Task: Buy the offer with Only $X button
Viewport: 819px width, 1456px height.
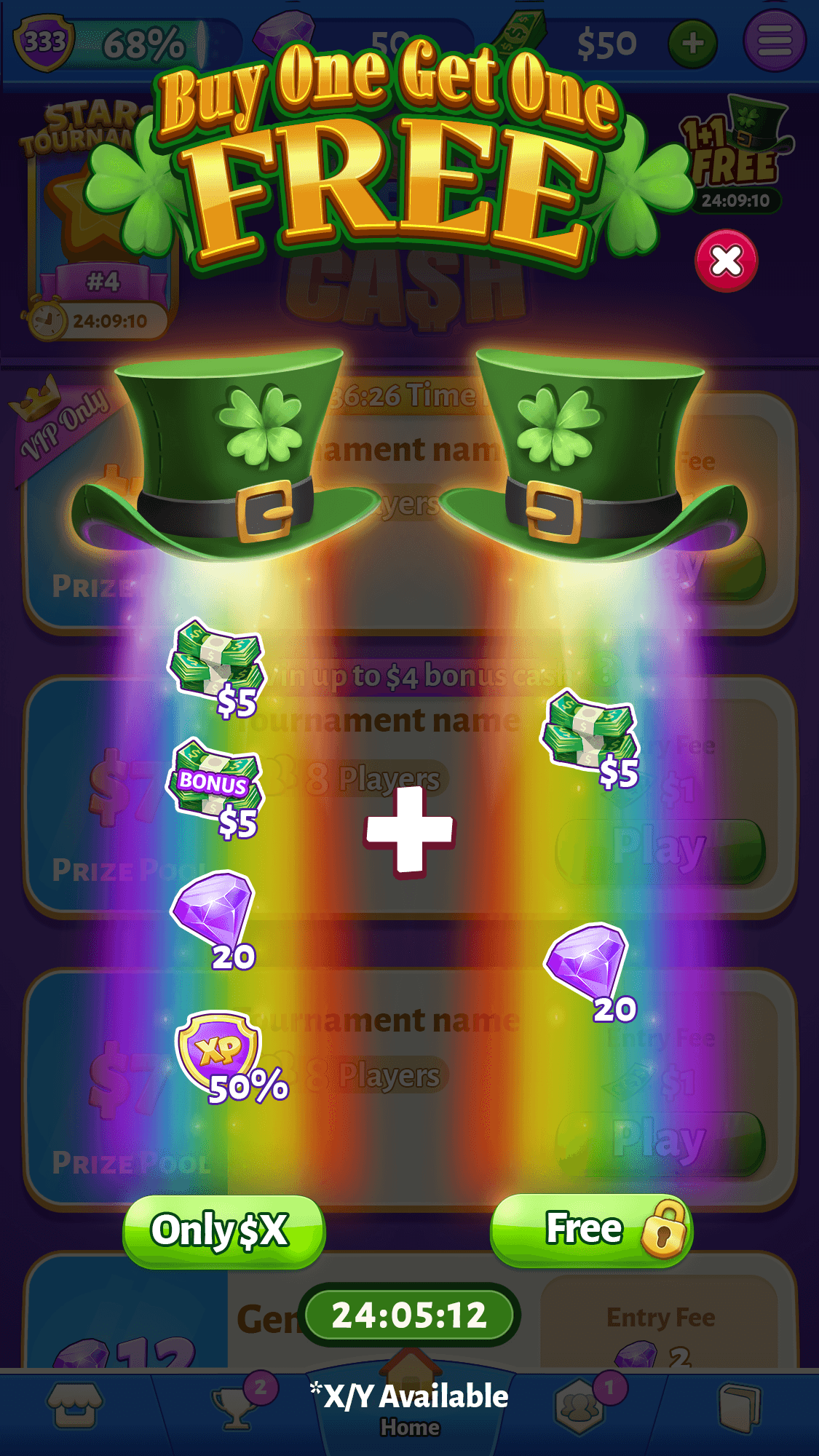Action: click(223, 1231)
